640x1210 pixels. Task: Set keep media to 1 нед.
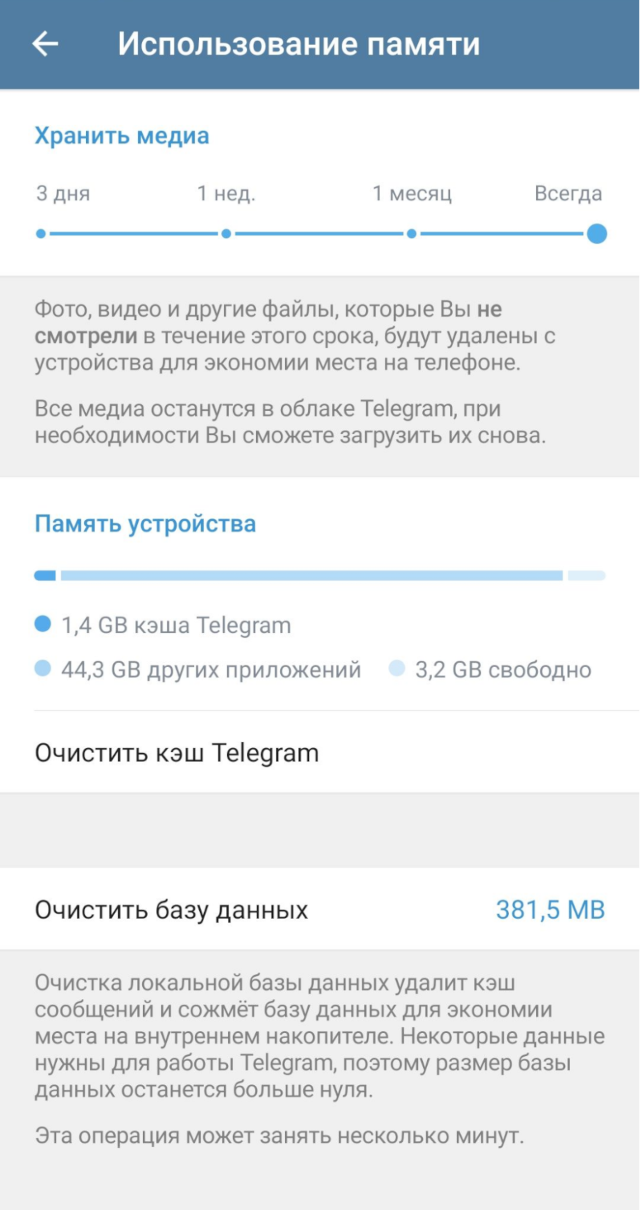(x=226, y=233)
